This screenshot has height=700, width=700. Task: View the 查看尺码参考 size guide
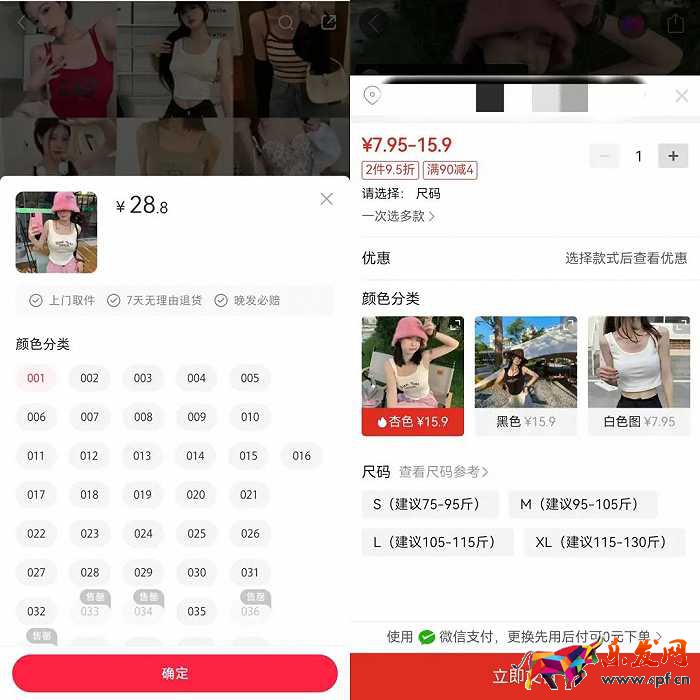point(443,471)
